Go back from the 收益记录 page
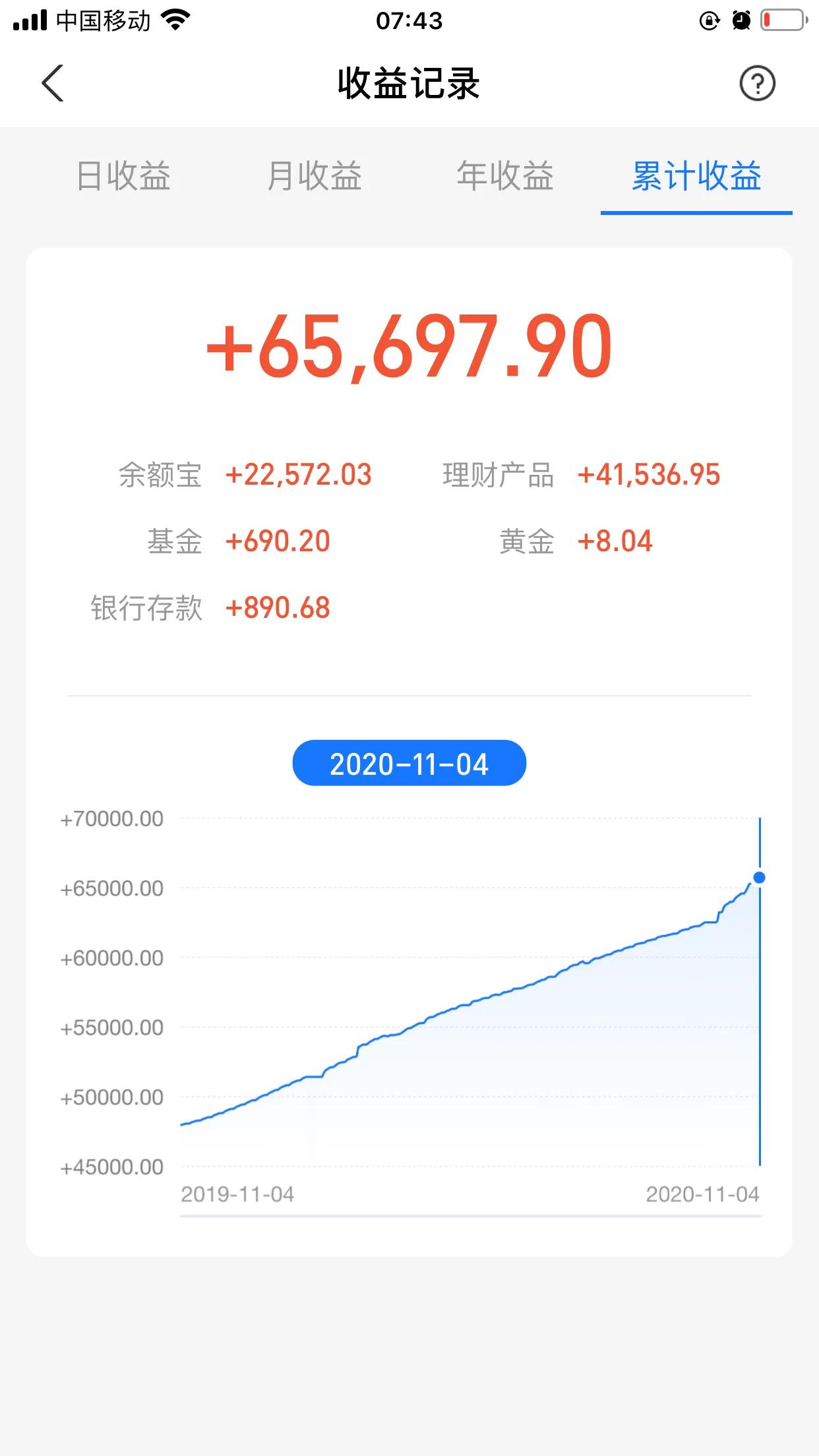819x1456 pixels. [53, 84]
